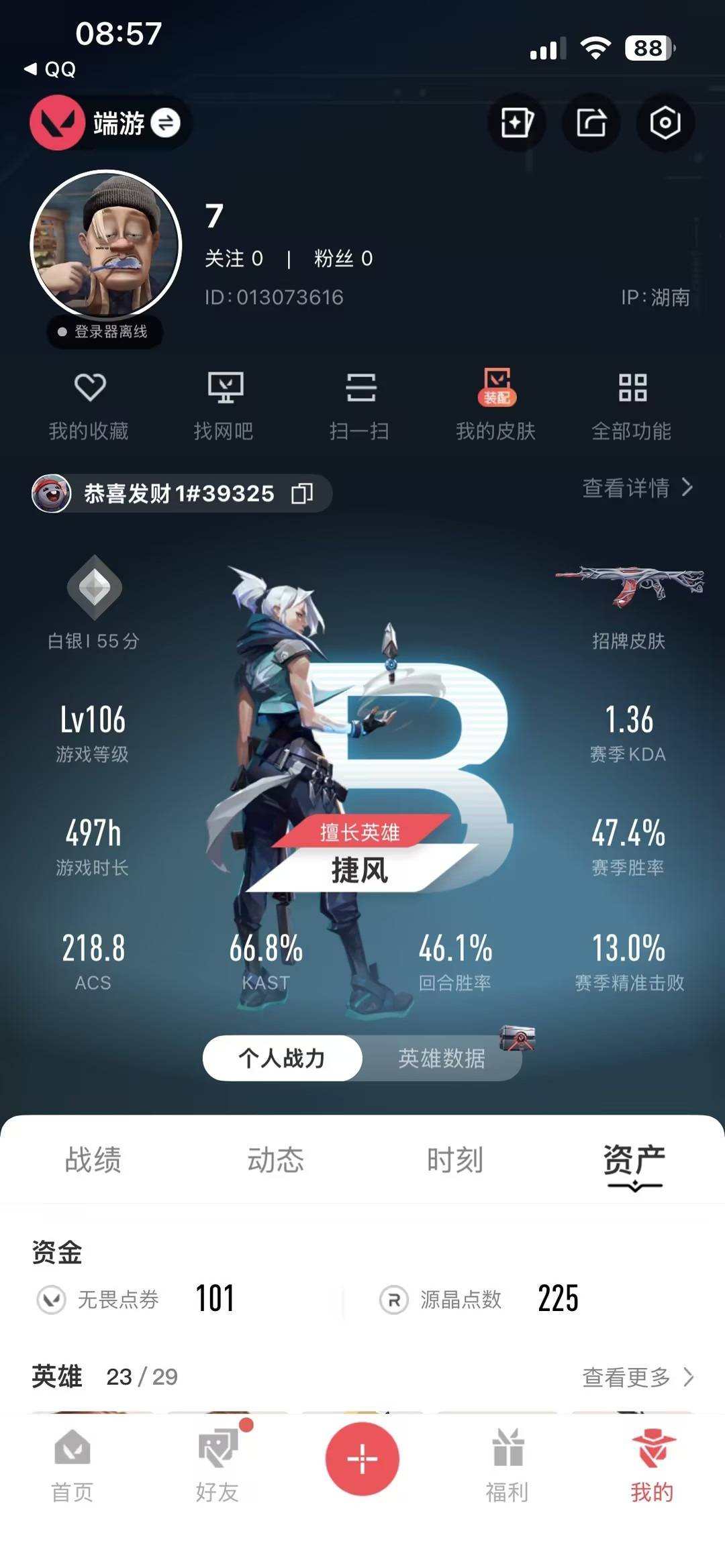725x1568 pixels.
Task: Tap the share icon at top right
Action: 590,122
